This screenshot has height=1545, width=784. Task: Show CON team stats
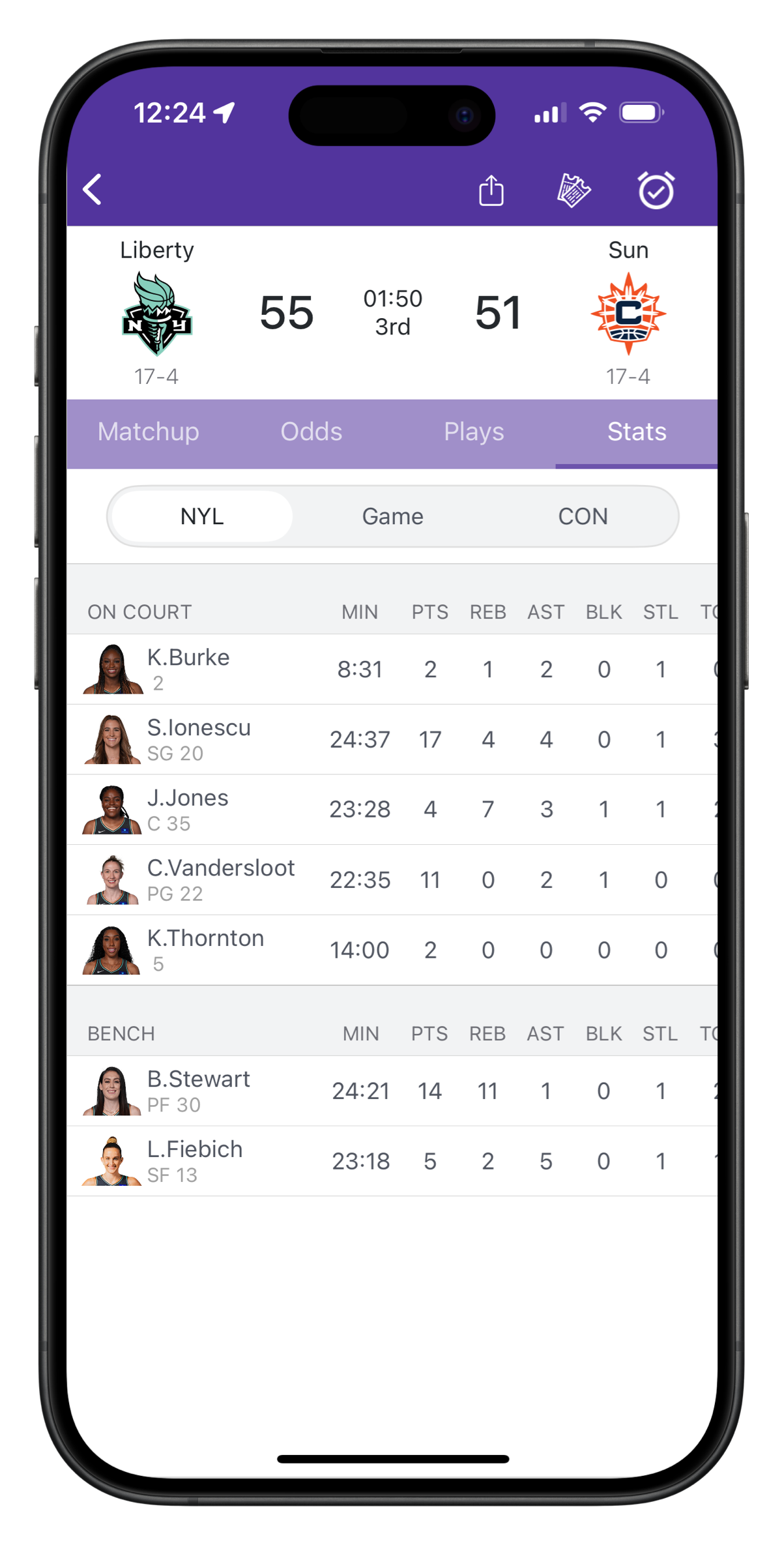tap(583, 516)
